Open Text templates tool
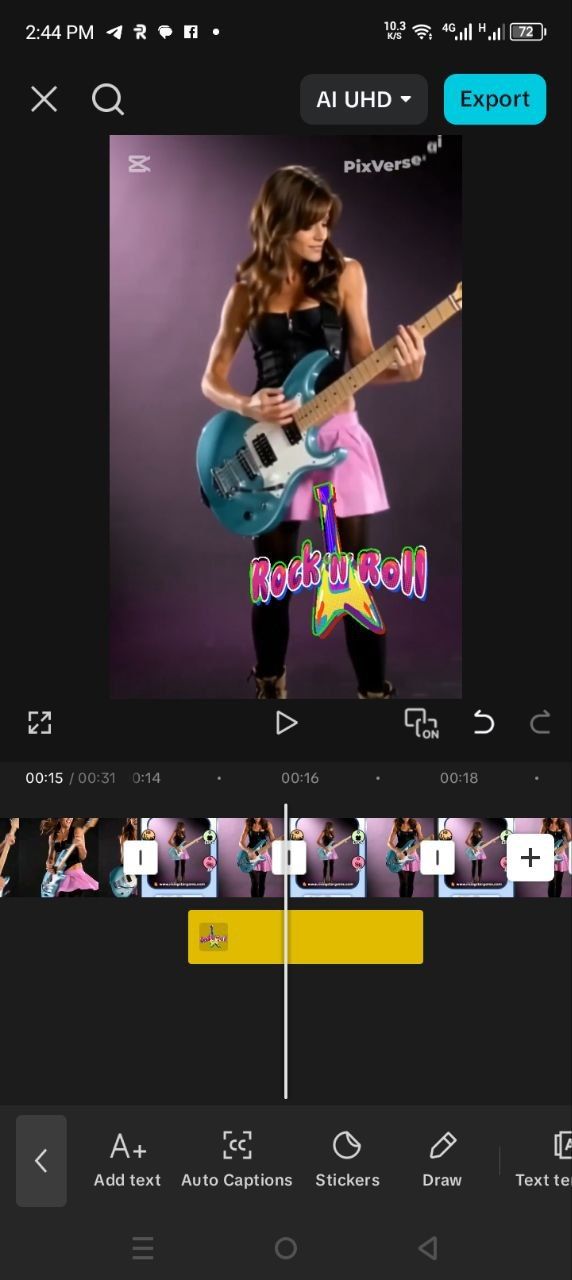 tap(543, 1160)
